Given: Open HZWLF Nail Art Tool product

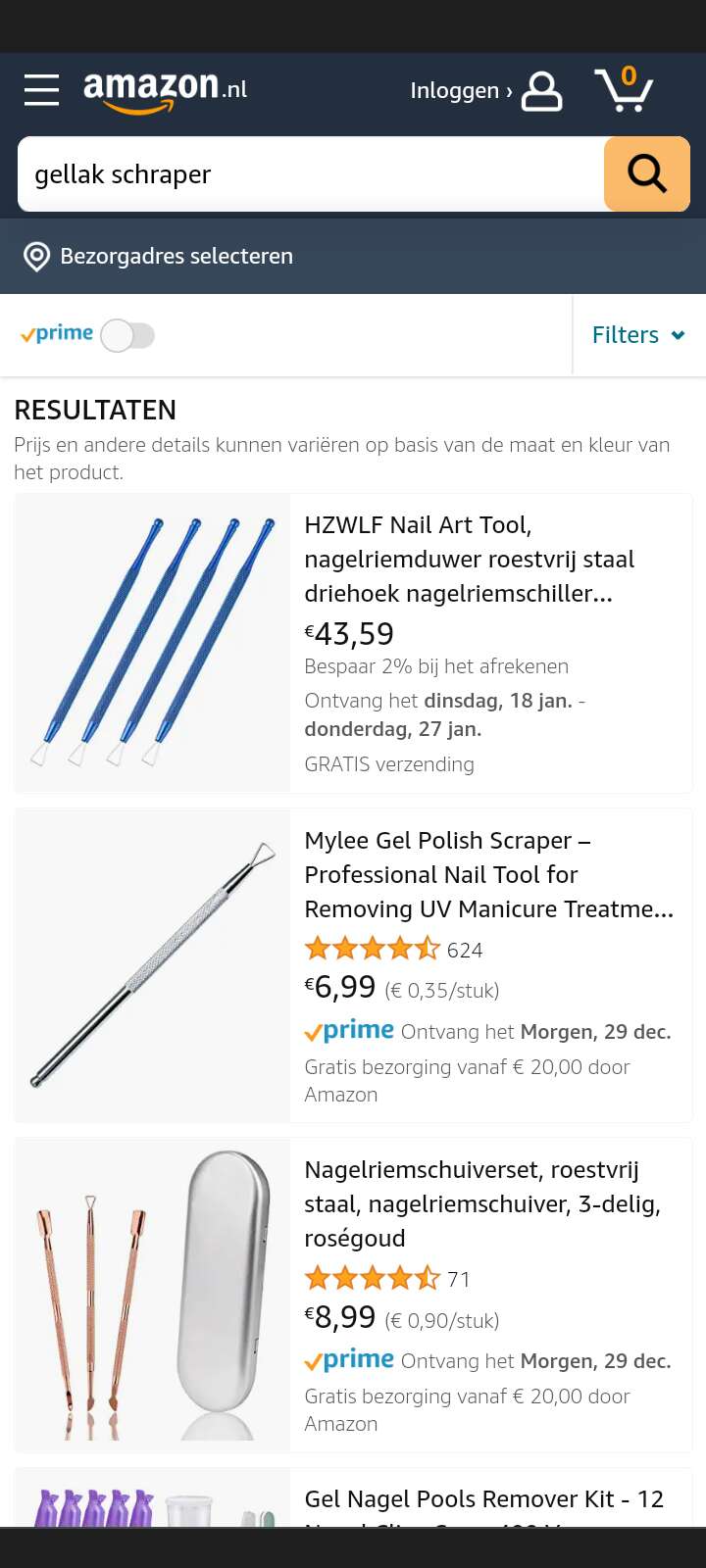Looking at the screenshot, I should click(470, 559).
